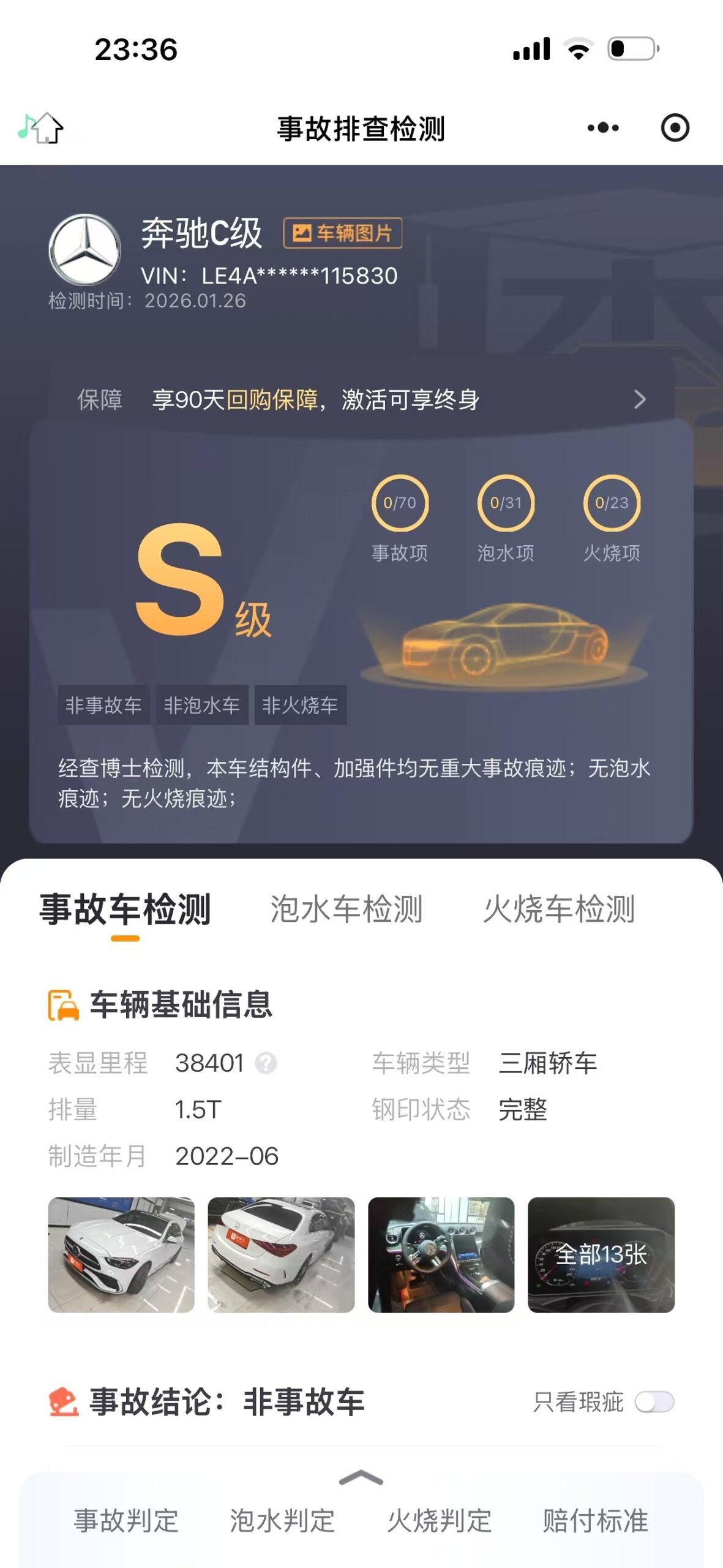
Task: Close the mini program with the circle button
Action: [675, 128]
